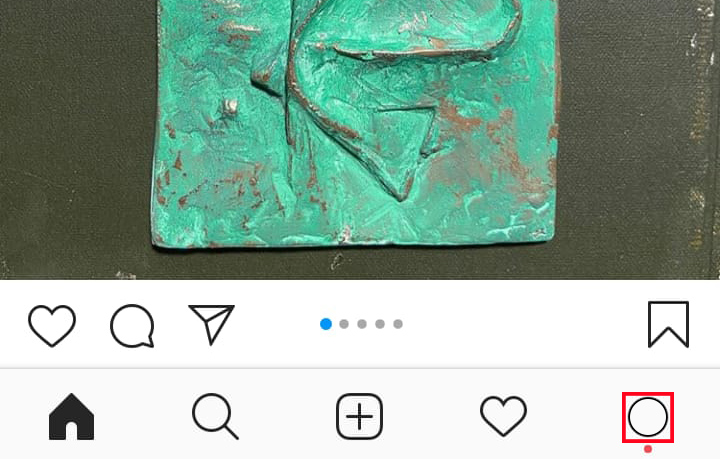The image size is (720, 459).
Task: Save the post with the bookmark icon
Action: click(x=668, y=324)
